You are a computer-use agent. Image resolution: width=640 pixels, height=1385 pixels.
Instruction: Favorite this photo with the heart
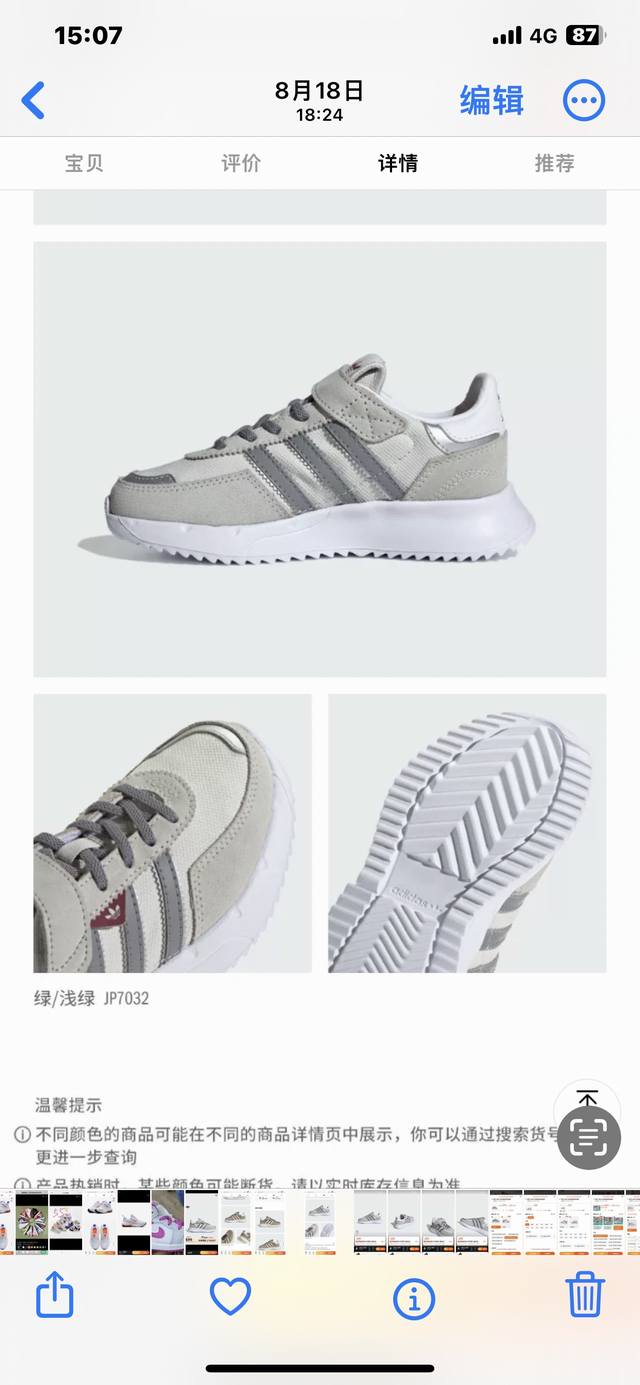[x=230, y=1297]
